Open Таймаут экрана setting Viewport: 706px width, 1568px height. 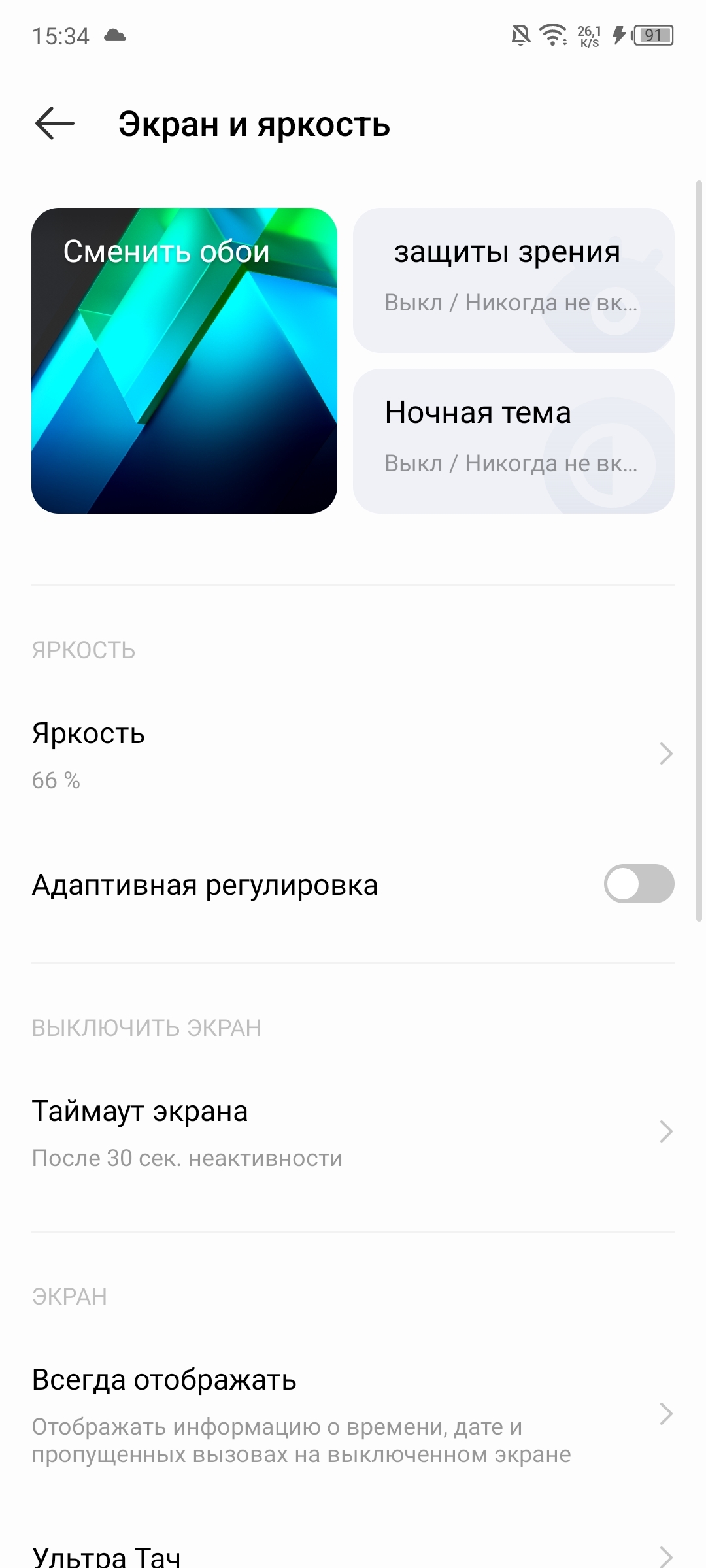tap(352, 1132)
